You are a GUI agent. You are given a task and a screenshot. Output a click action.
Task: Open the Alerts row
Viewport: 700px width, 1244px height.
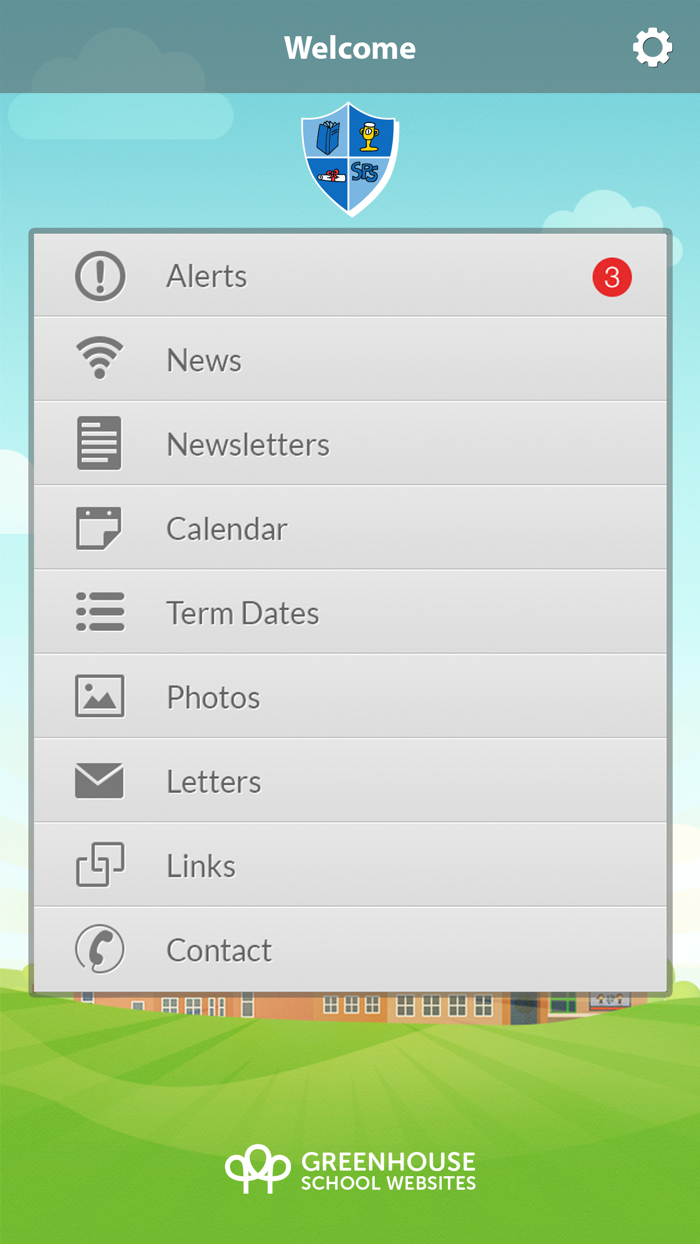(x=350, y=275)
